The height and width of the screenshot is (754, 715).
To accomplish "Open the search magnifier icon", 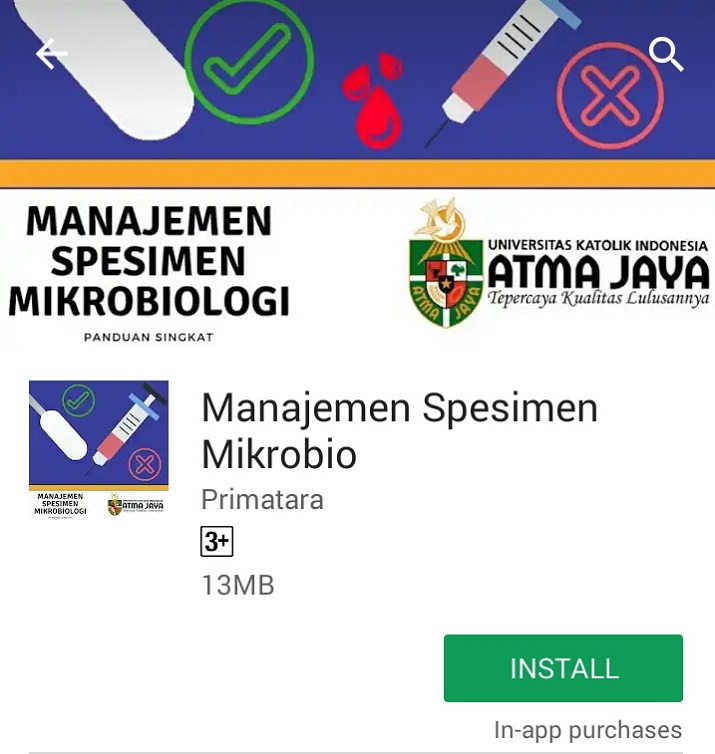I will pos(666,54).
